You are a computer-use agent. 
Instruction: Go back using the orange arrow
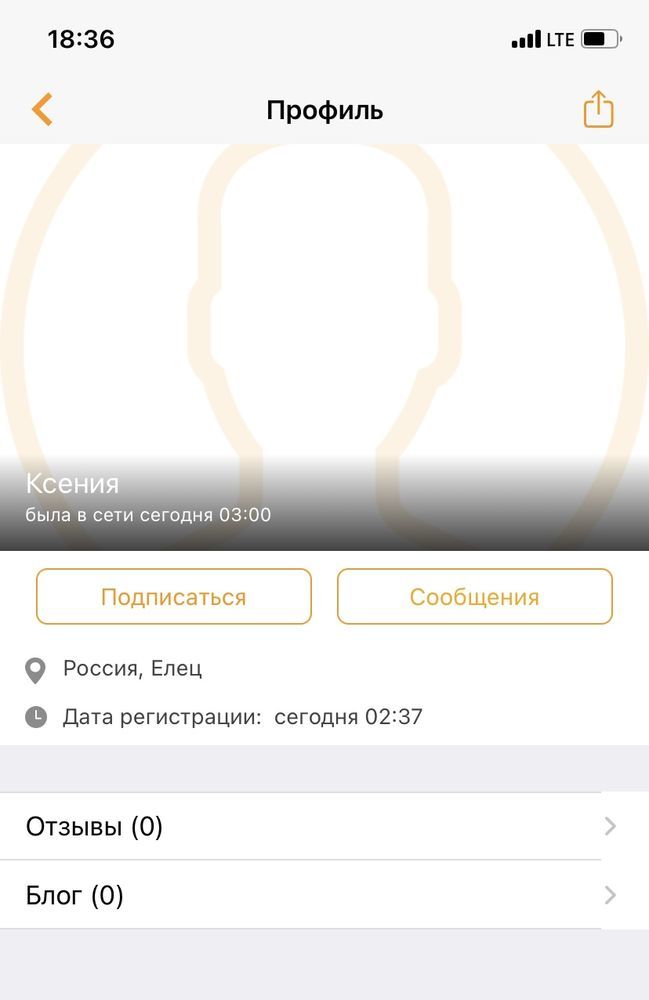pos(42,109)
